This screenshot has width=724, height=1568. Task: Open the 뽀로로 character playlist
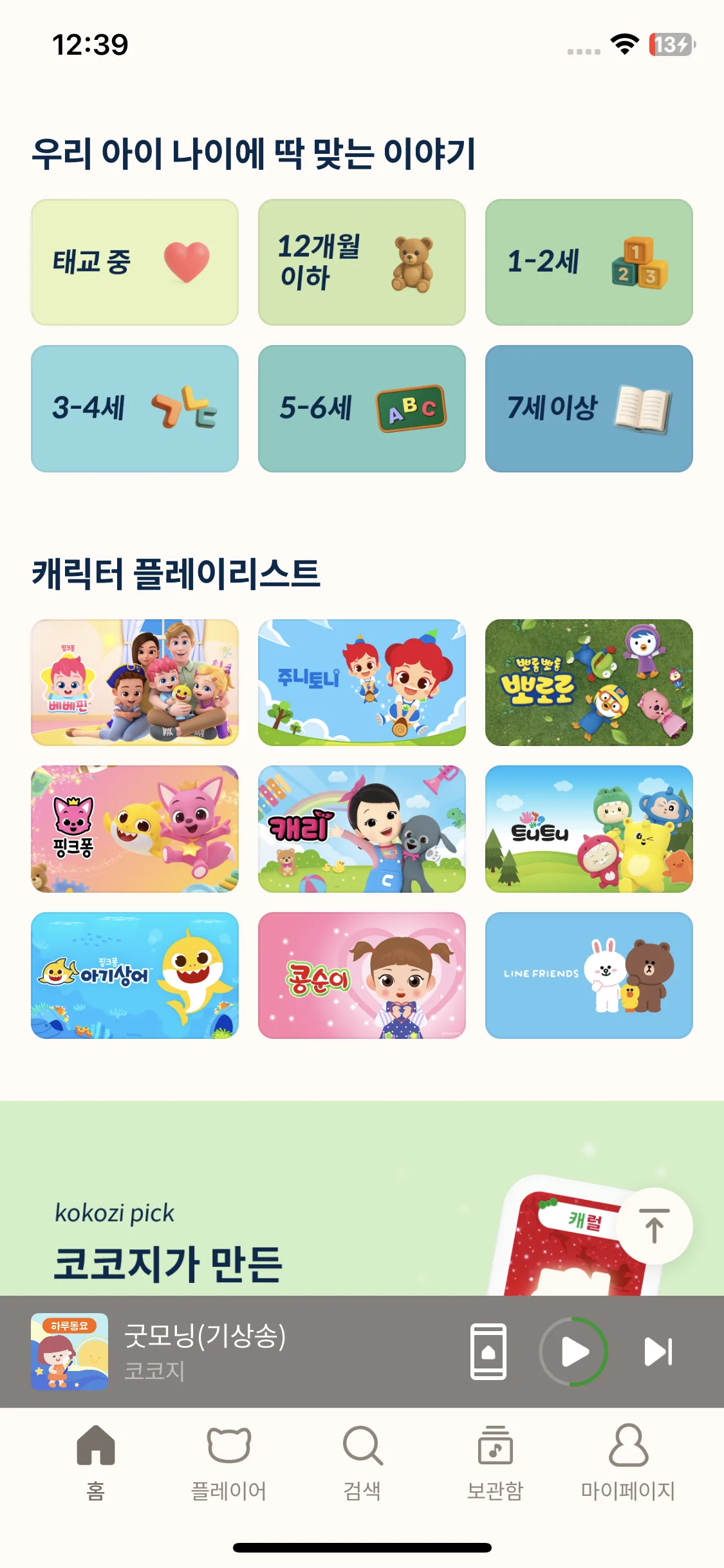pyautogui.click(x=589, y=680)
